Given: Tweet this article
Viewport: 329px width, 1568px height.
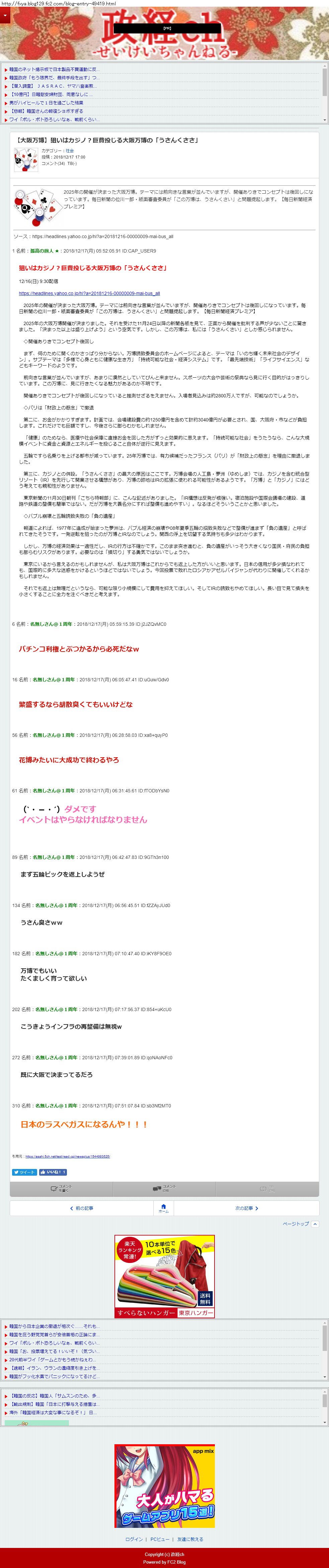Looking at the screenshot, I should [24, 1172].
